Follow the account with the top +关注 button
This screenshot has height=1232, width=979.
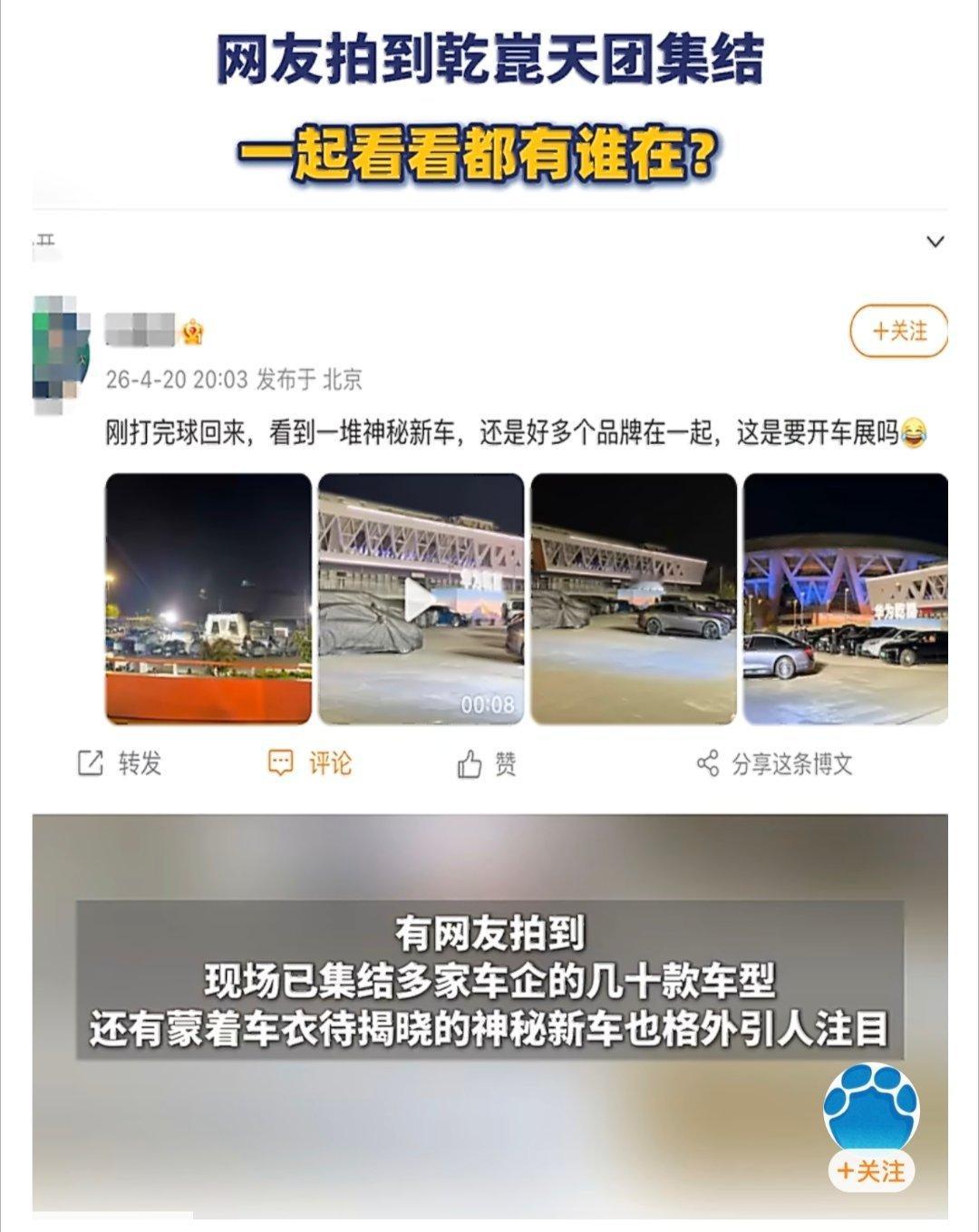[x=899, y=332]
